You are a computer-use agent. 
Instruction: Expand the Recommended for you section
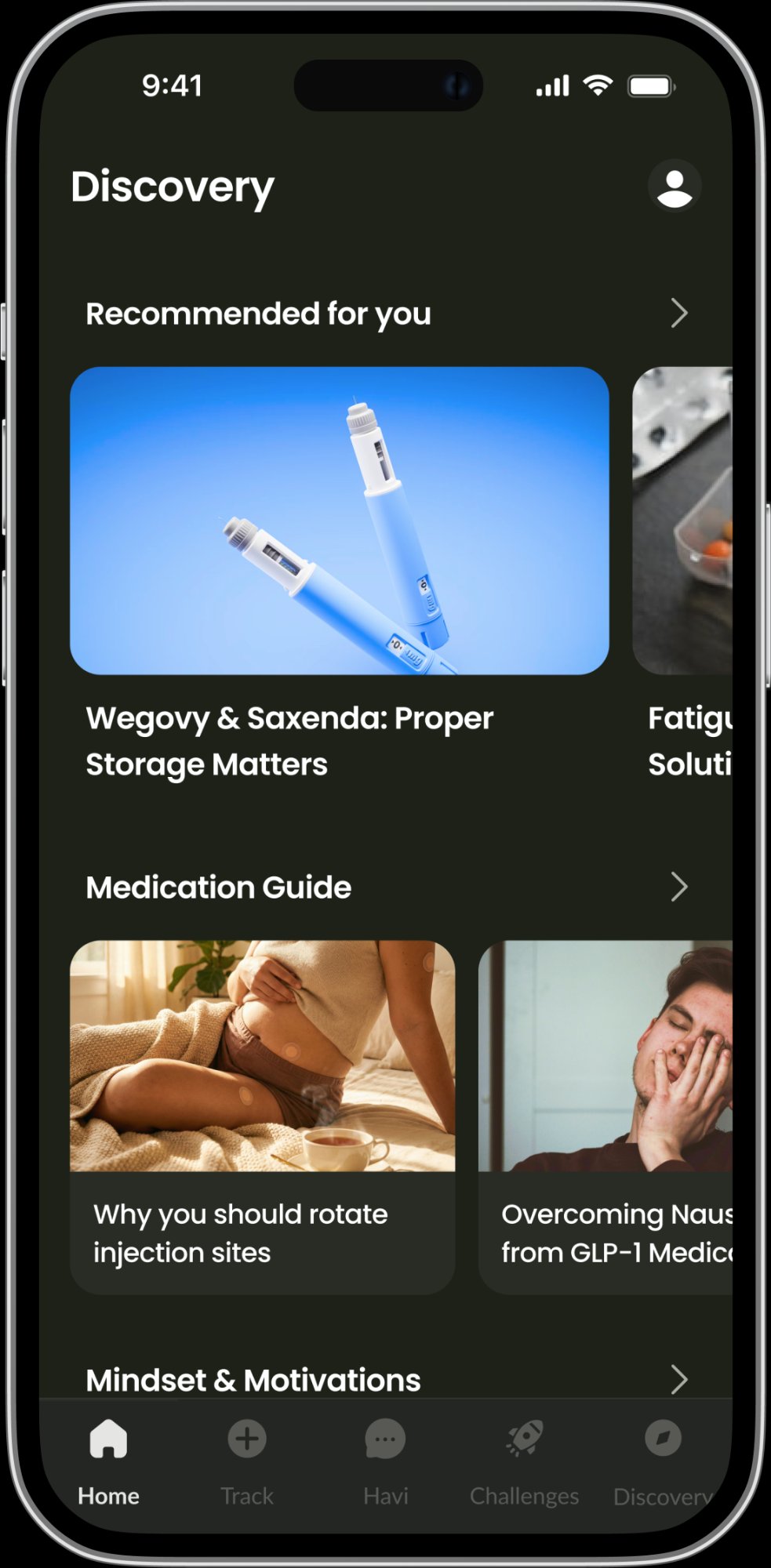[679, 314]
